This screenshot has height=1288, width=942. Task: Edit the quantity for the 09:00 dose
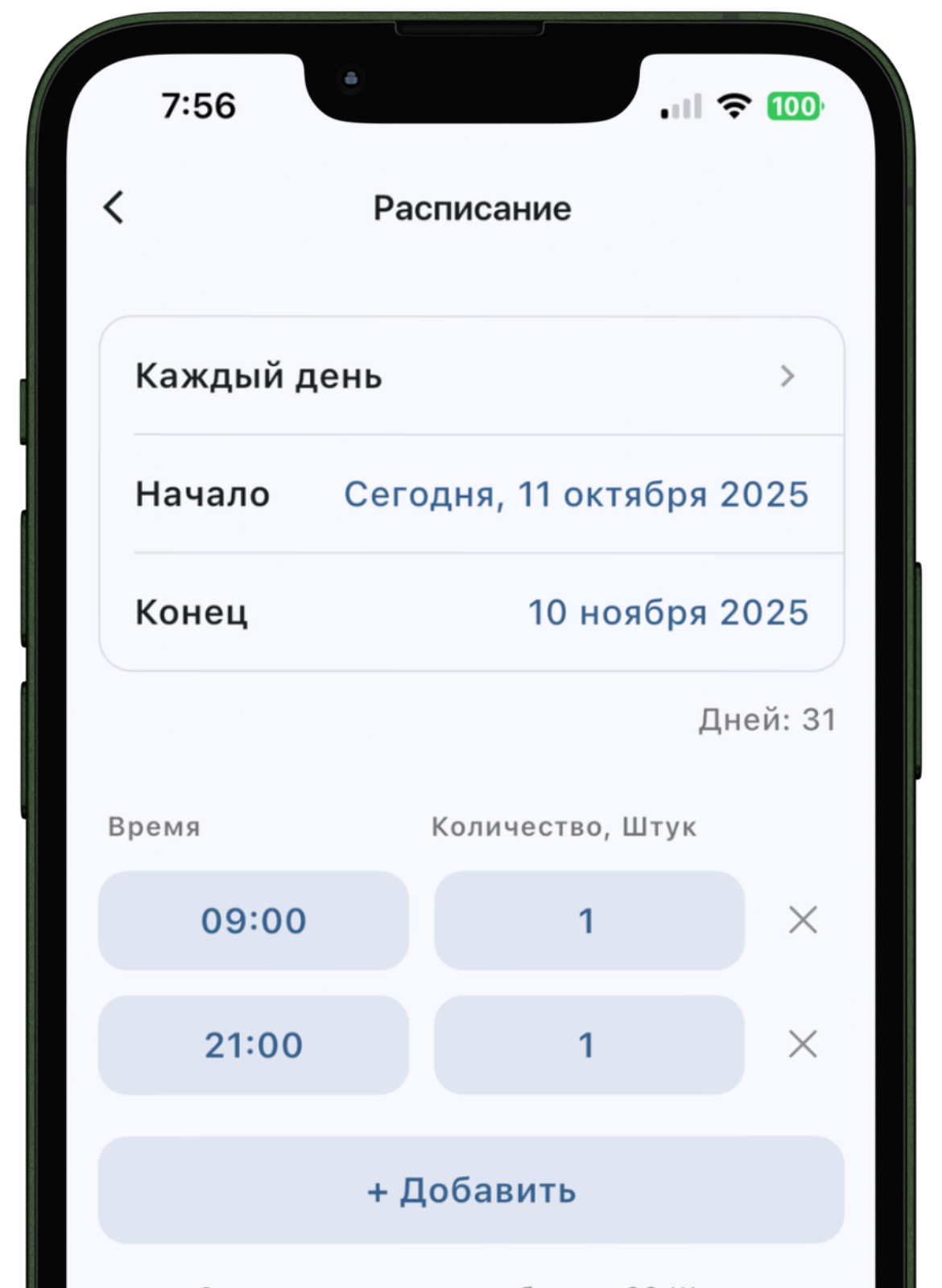pyautogui.click(x=589, y=920)
